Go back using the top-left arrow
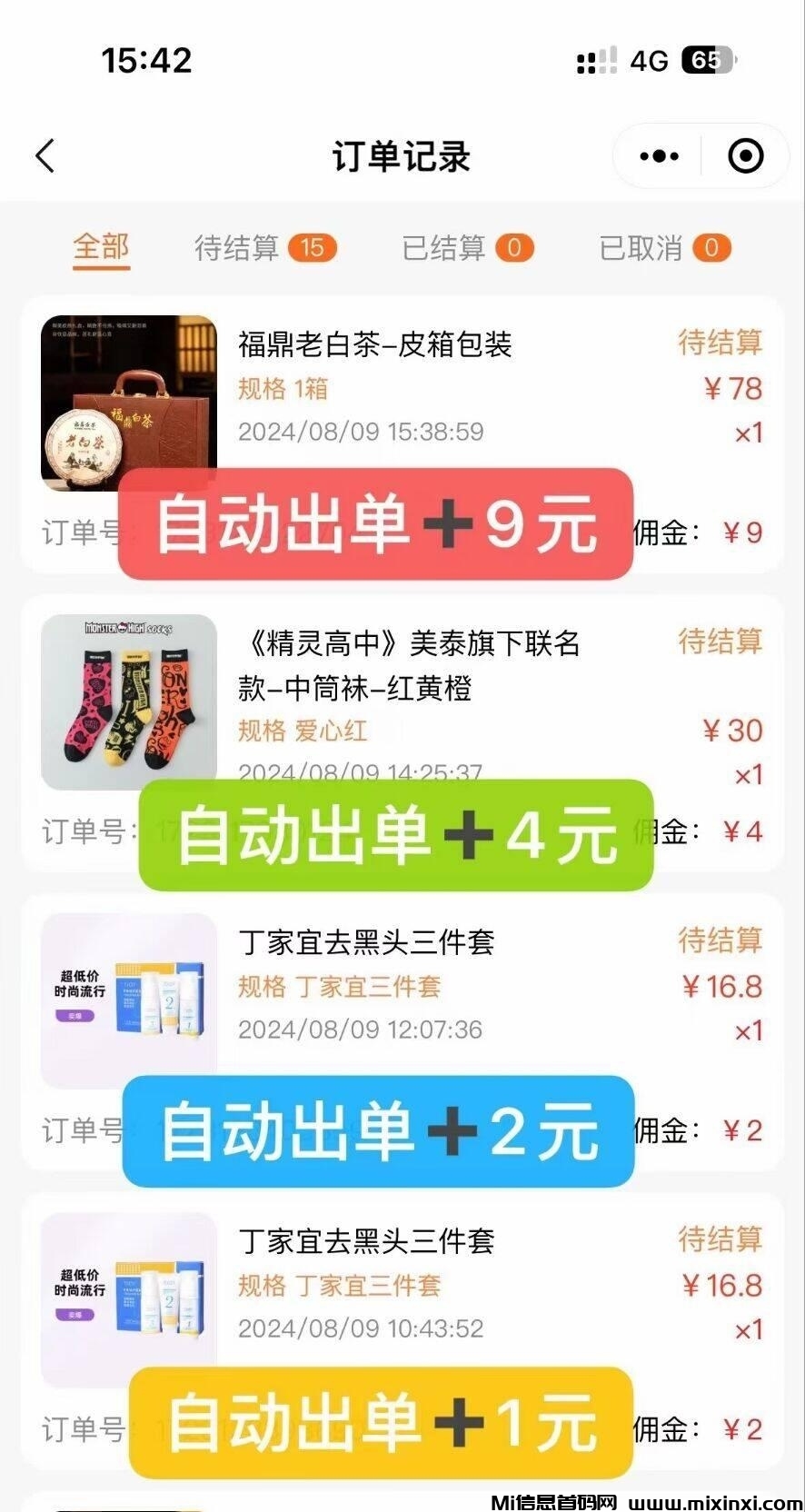 pyautogui.click(x=45, y=156)
